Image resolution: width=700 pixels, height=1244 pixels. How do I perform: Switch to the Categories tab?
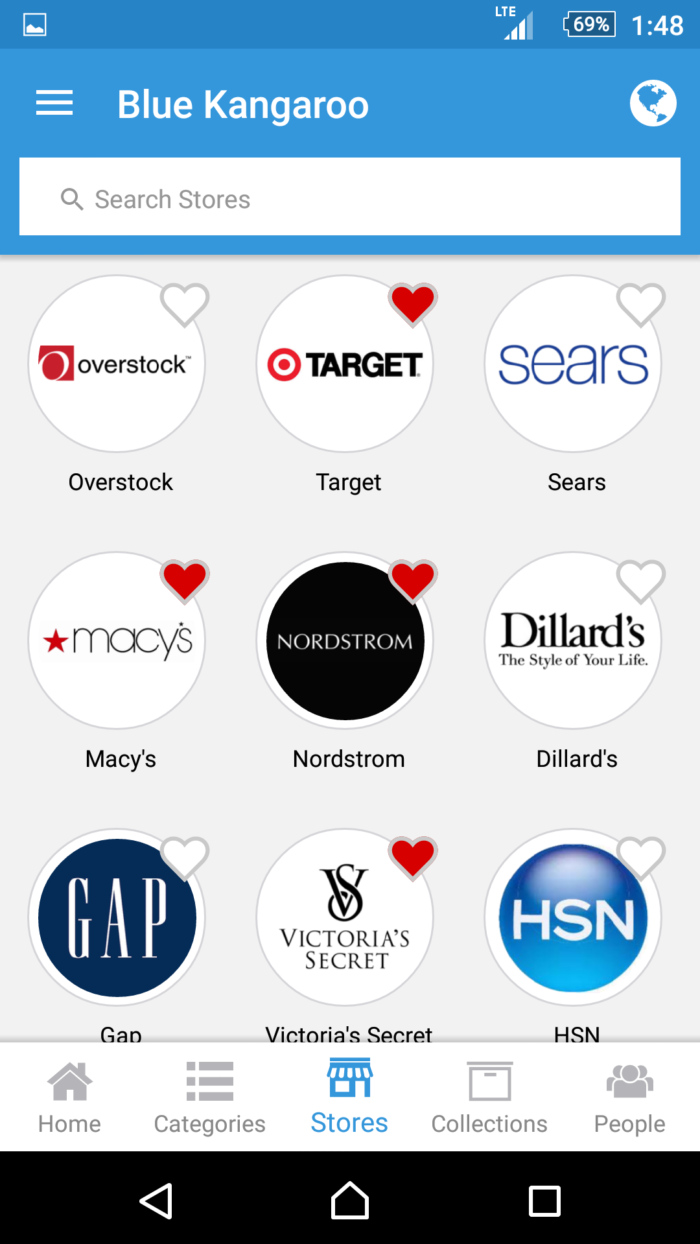click(209, 1097)
